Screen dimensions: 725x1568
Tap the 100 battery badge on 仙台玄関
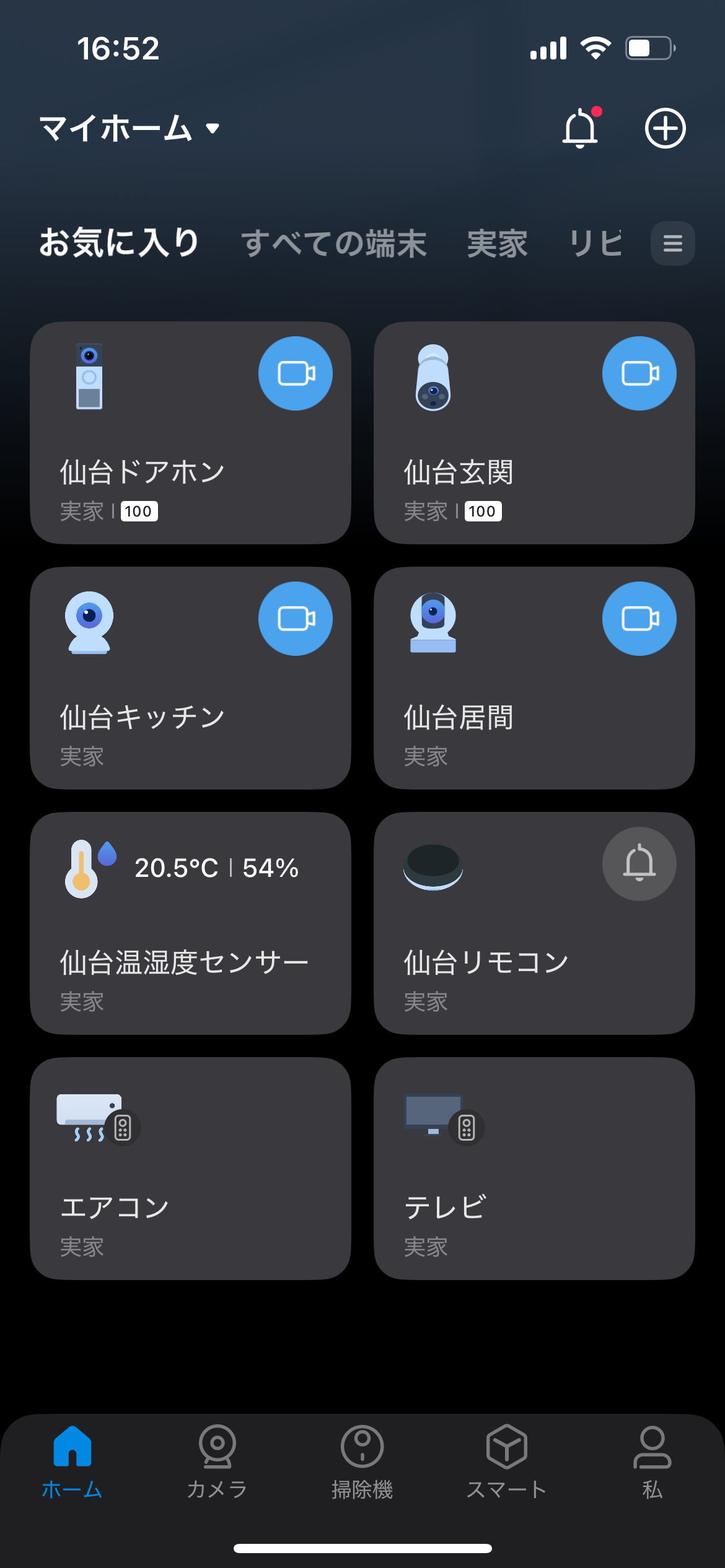point(482,511)
